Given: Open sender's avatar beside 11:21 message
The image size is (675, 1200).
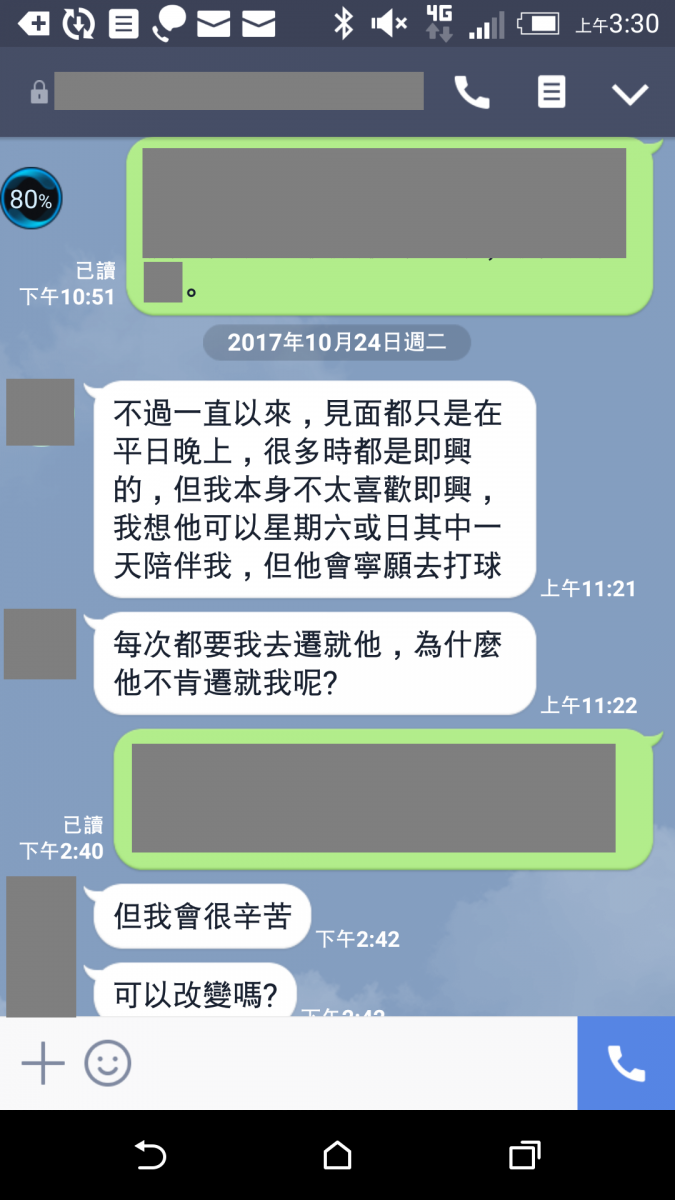Looking at the screenshot, I should point(40,412).
